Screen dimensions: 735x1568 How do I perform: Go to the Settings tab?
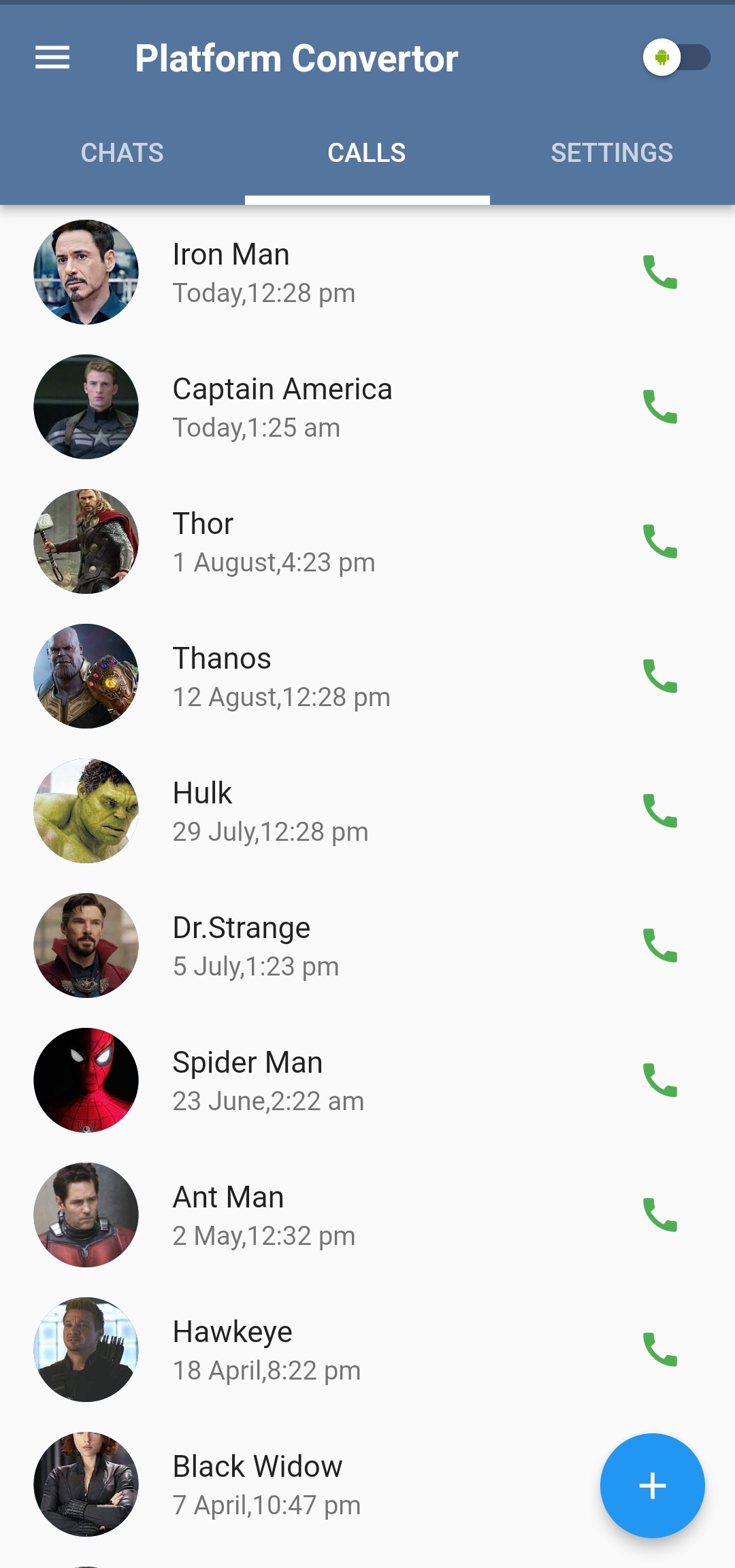612,153
